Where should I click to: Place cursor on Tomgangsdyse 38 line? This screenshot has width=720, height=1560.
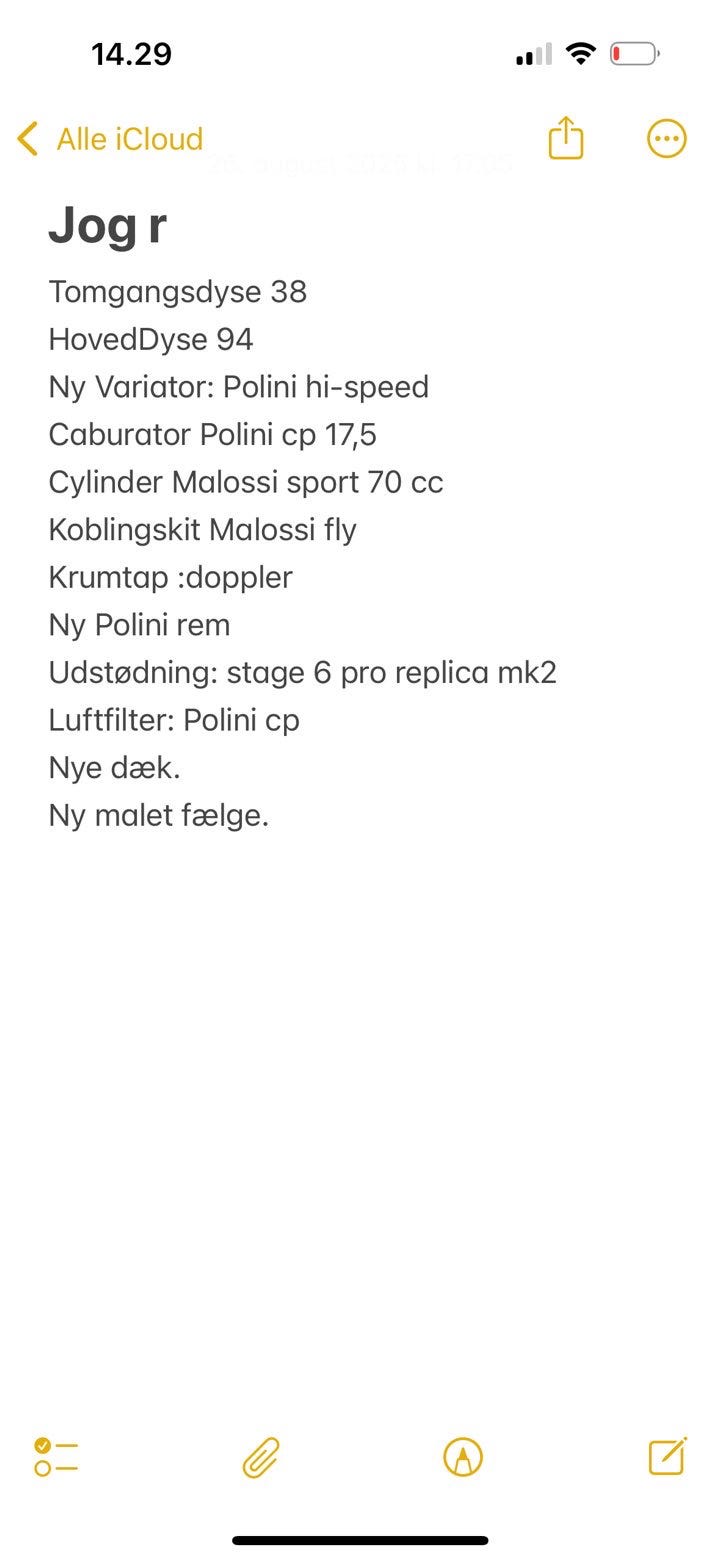178,292
